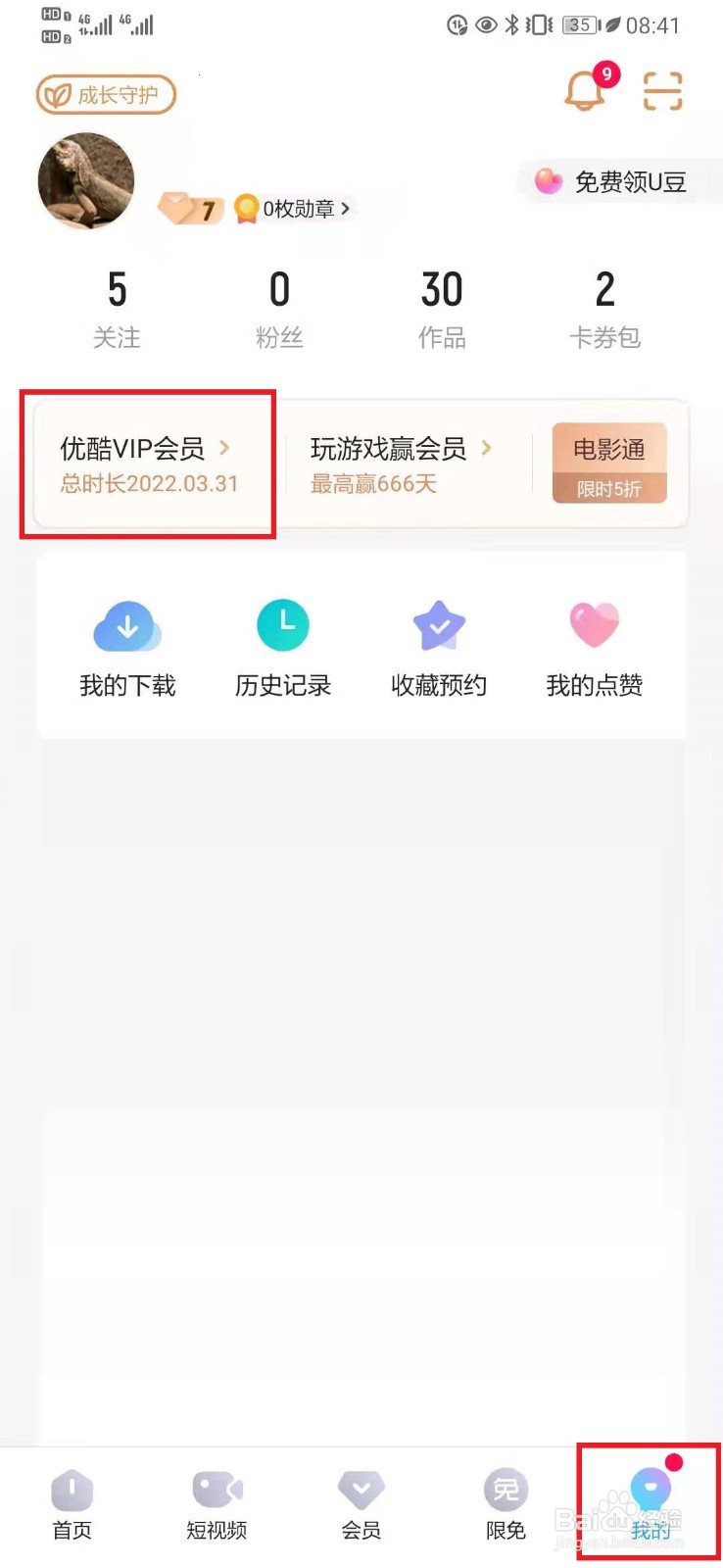
Task: Open 收藏预约 favorites
Action: pos(438,647)
